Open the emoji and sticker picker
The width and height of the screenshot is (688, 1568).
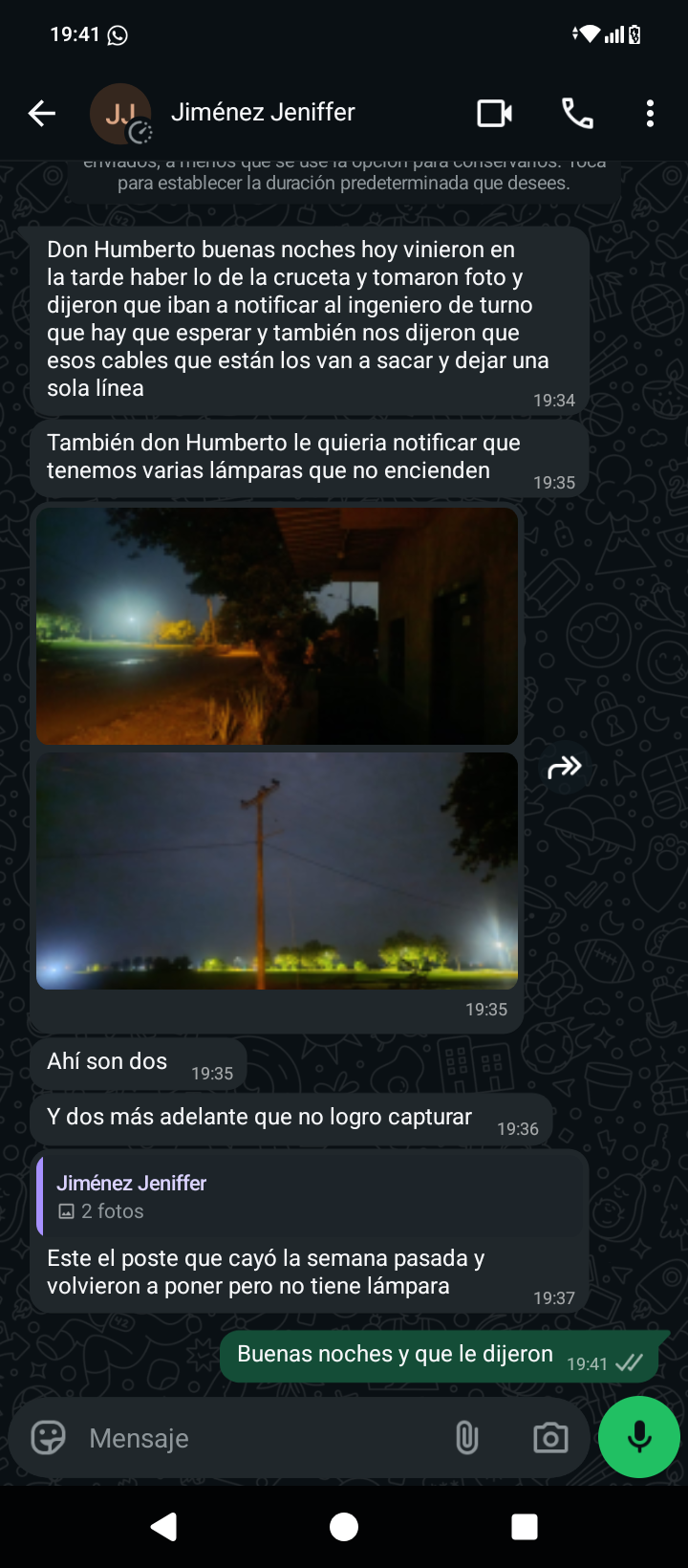49,1437
